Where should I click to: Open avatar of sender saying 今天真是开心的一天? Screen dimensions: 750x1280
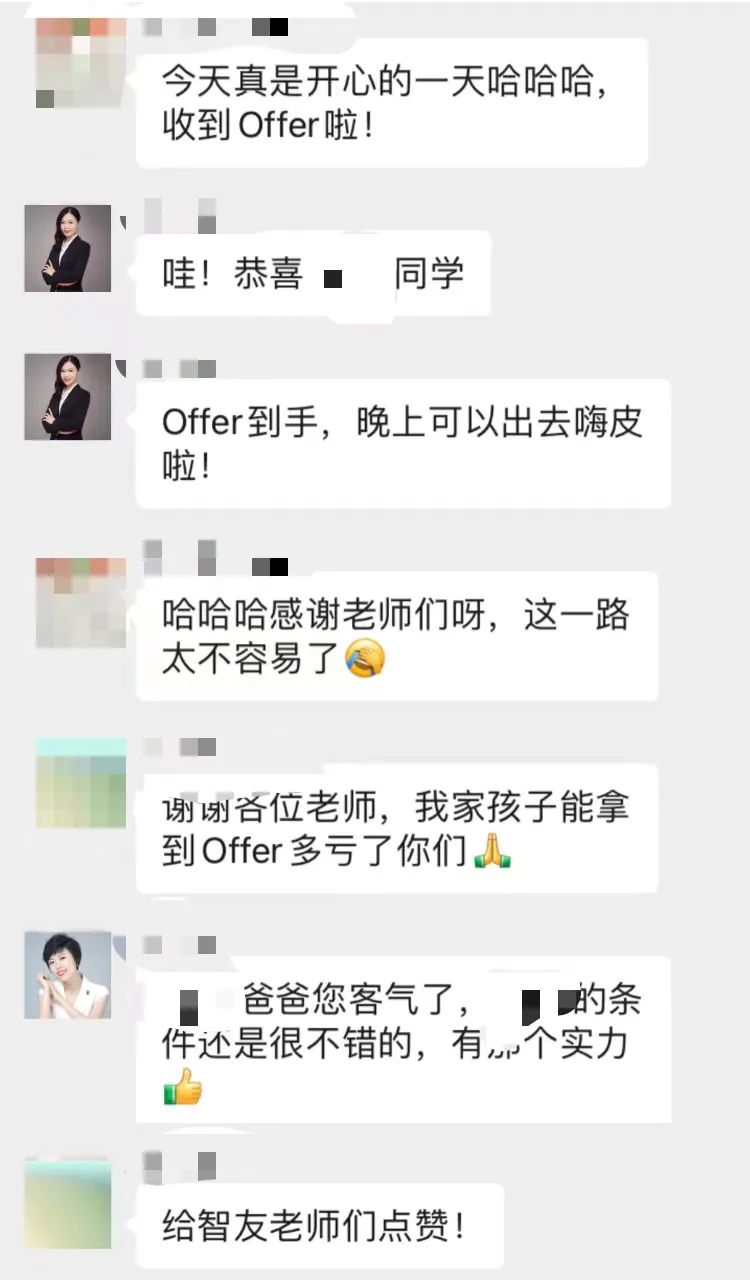point(80,62)
